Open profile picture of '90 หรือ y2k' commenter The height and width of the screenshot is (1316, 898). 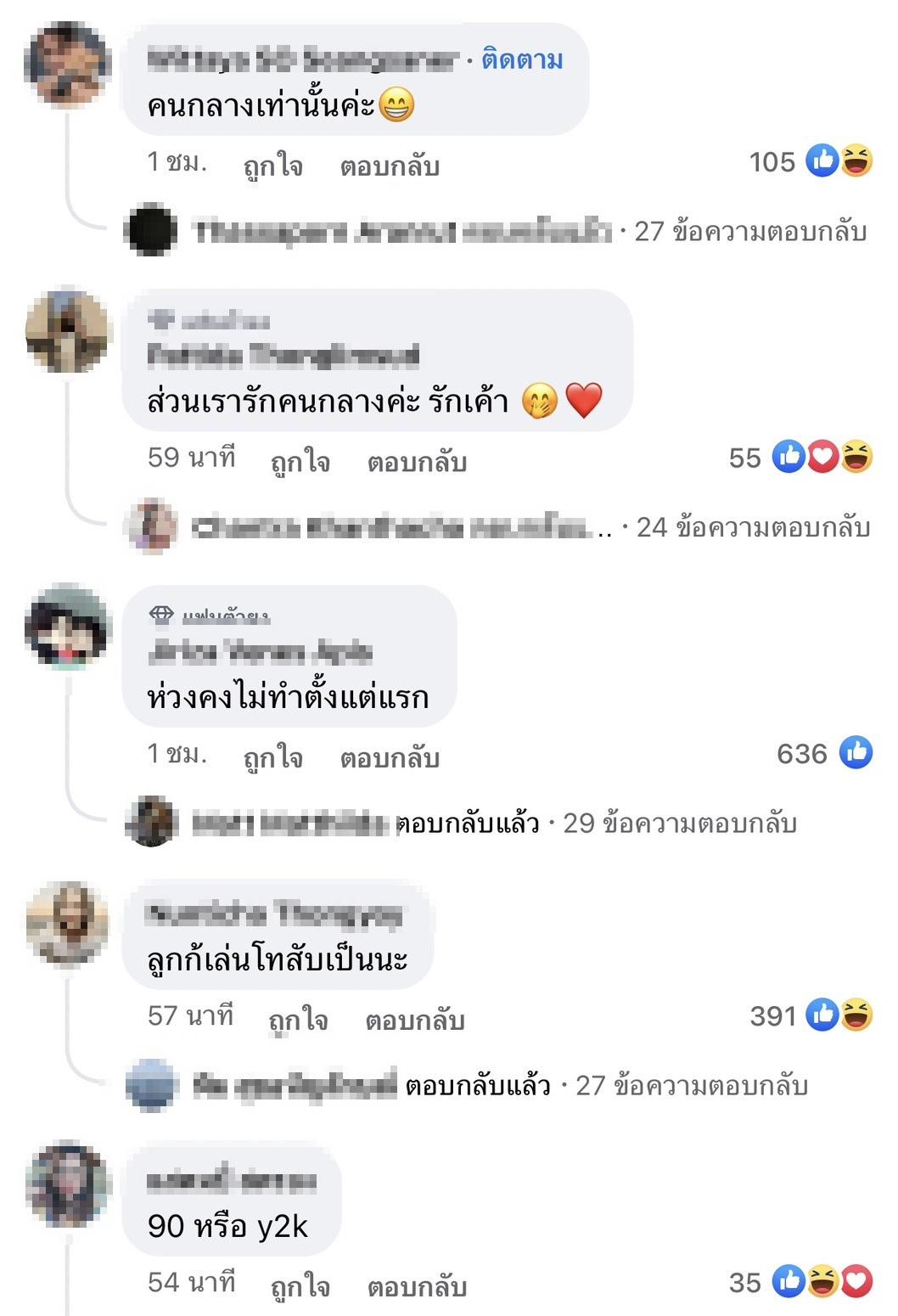click(68, 1184)
